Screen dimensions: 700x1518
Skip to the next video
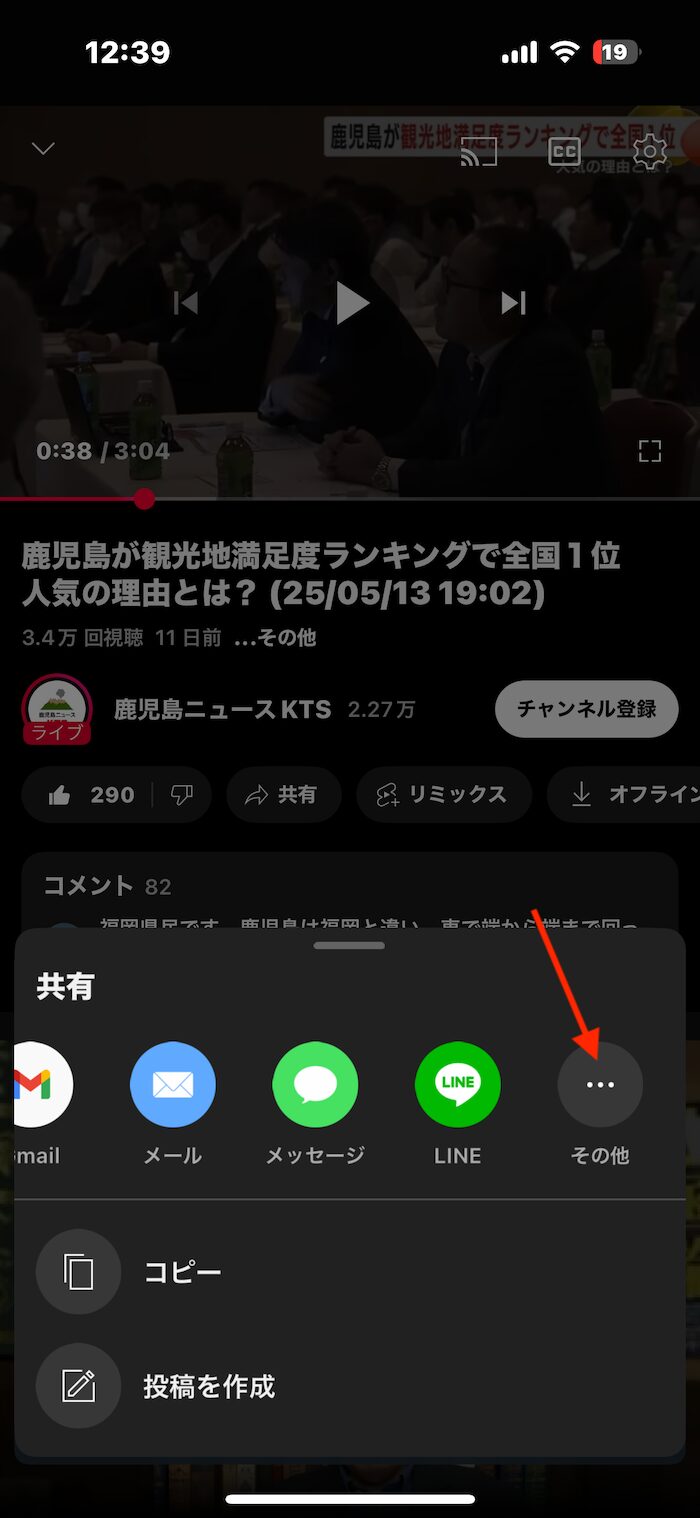513,302
